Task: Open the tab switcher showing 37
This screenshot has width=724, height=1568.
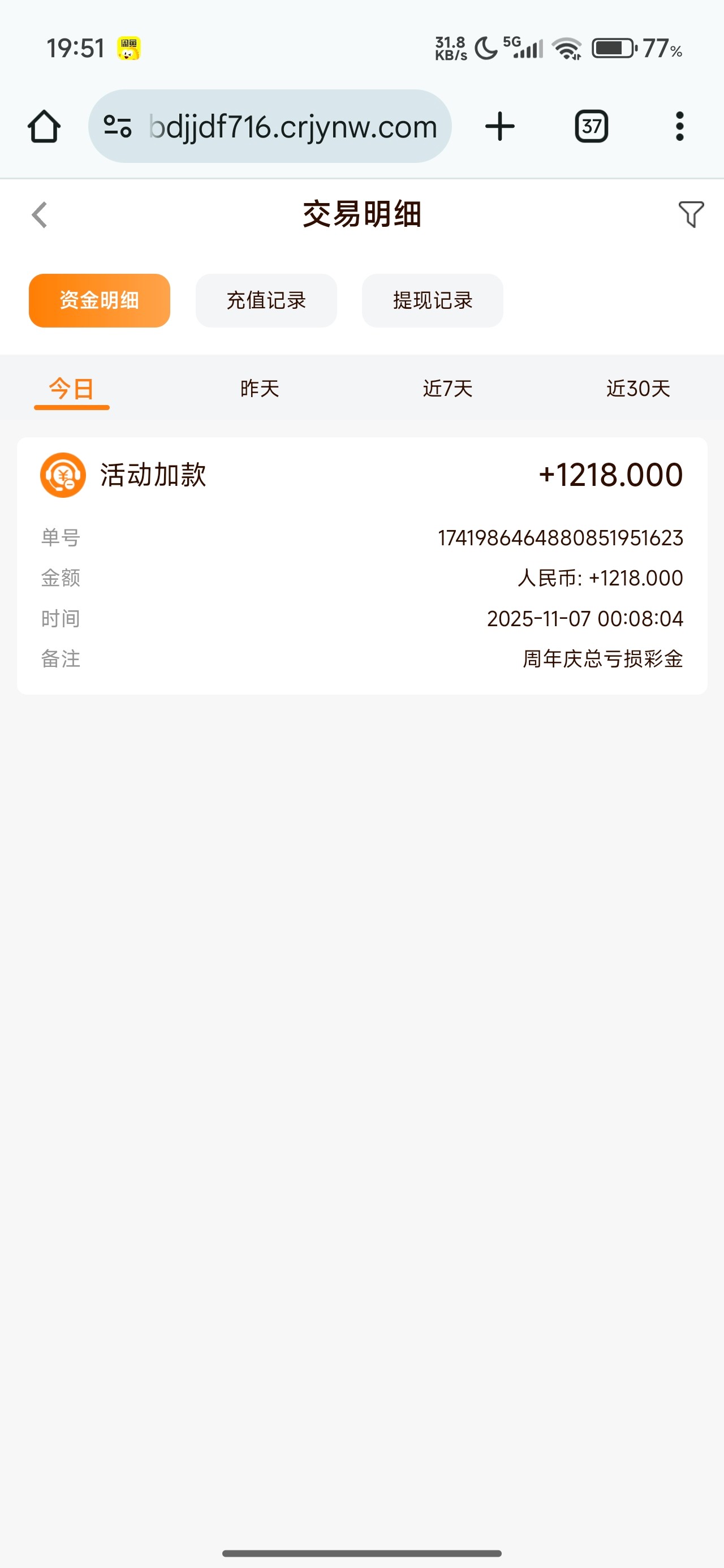Action: (591, 127)
